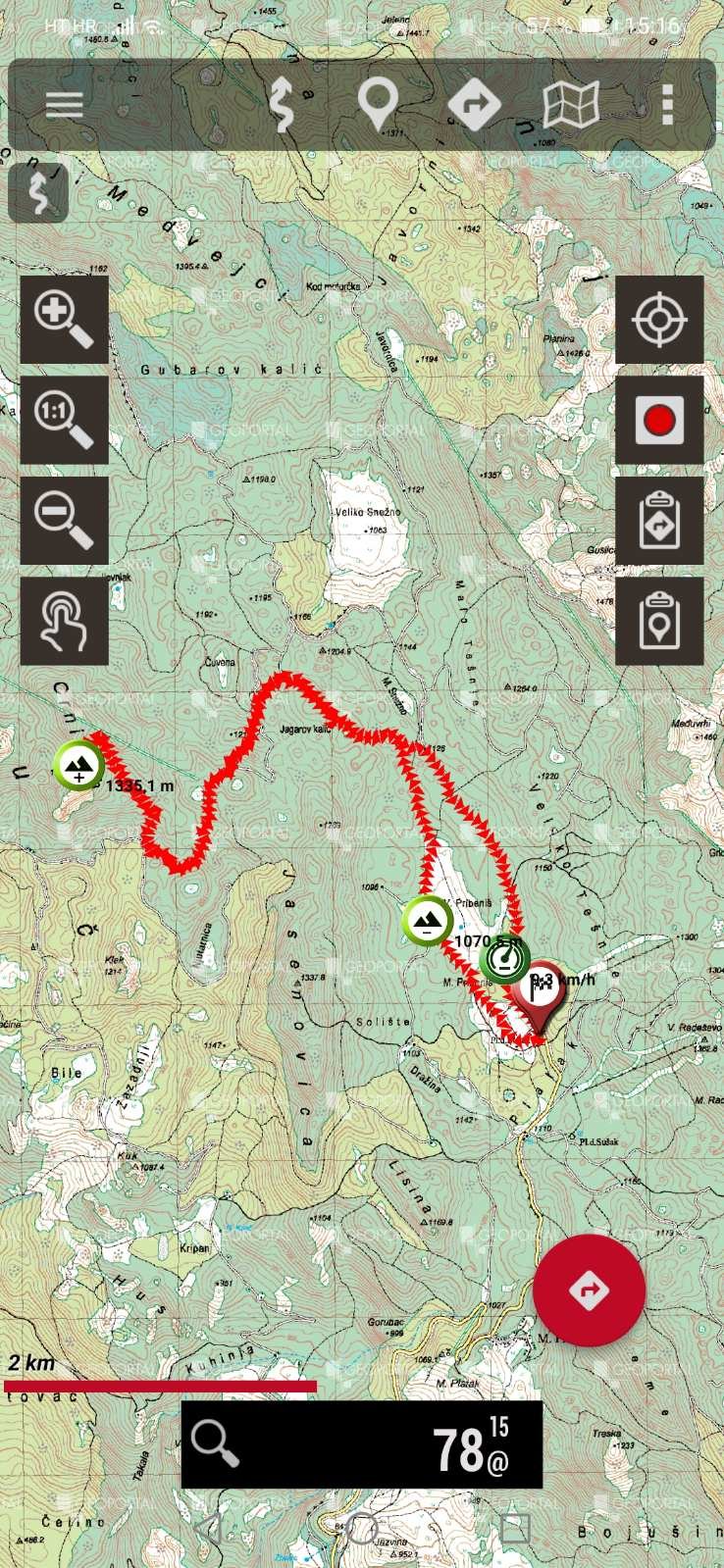Open the route clipboard button

coord(659,521)
